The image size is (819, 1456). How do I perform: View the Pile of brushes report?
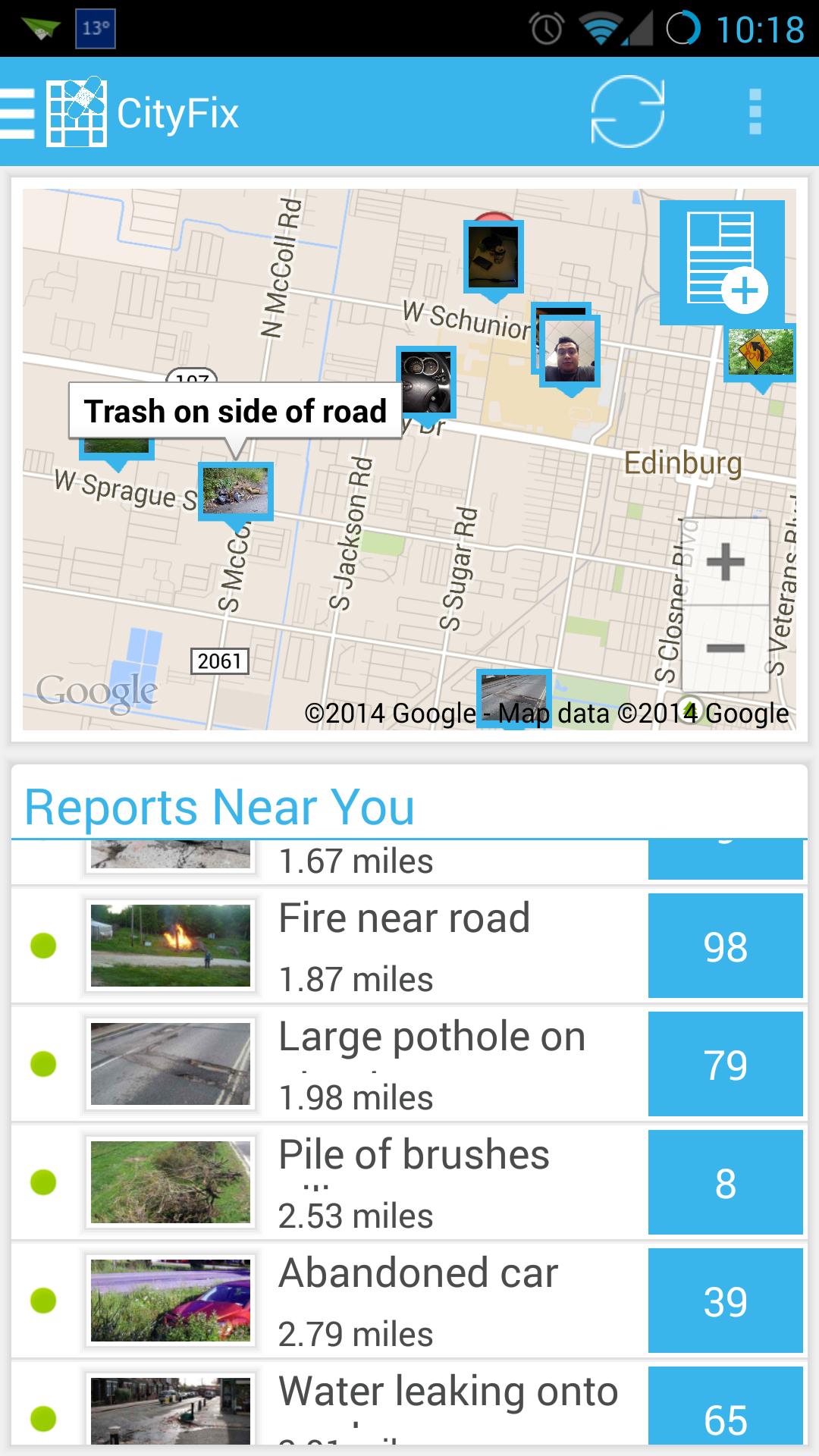(x=413, y=1182)
